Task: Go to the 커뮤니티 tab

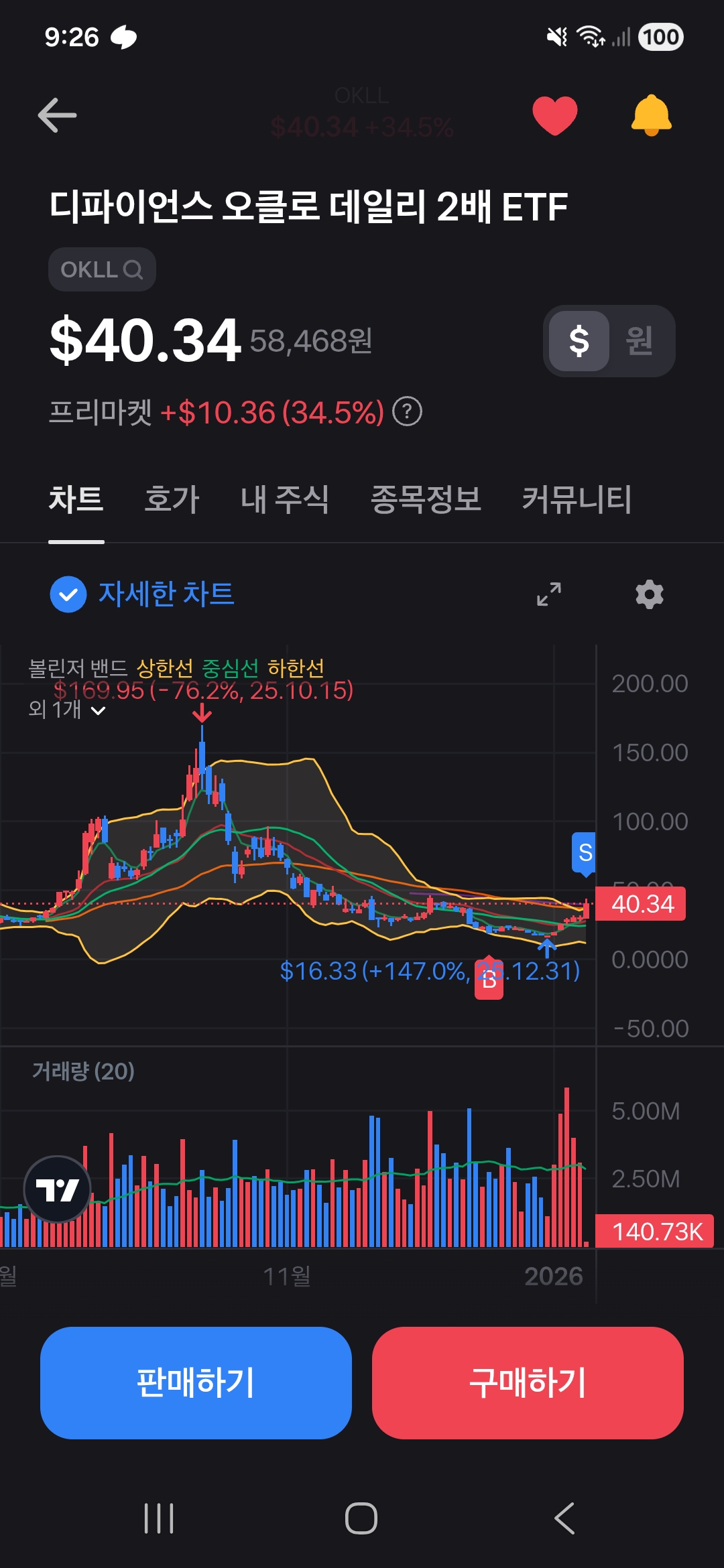Action: (x=577, y=499)
